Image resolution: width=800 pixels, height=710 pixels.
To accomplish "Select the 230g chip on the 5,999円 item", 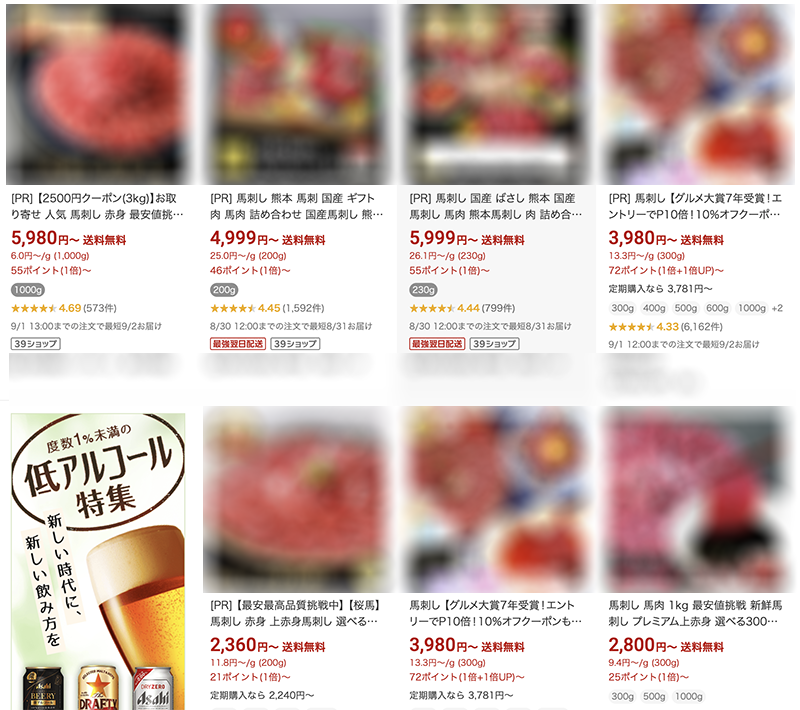I will point(424,289).
